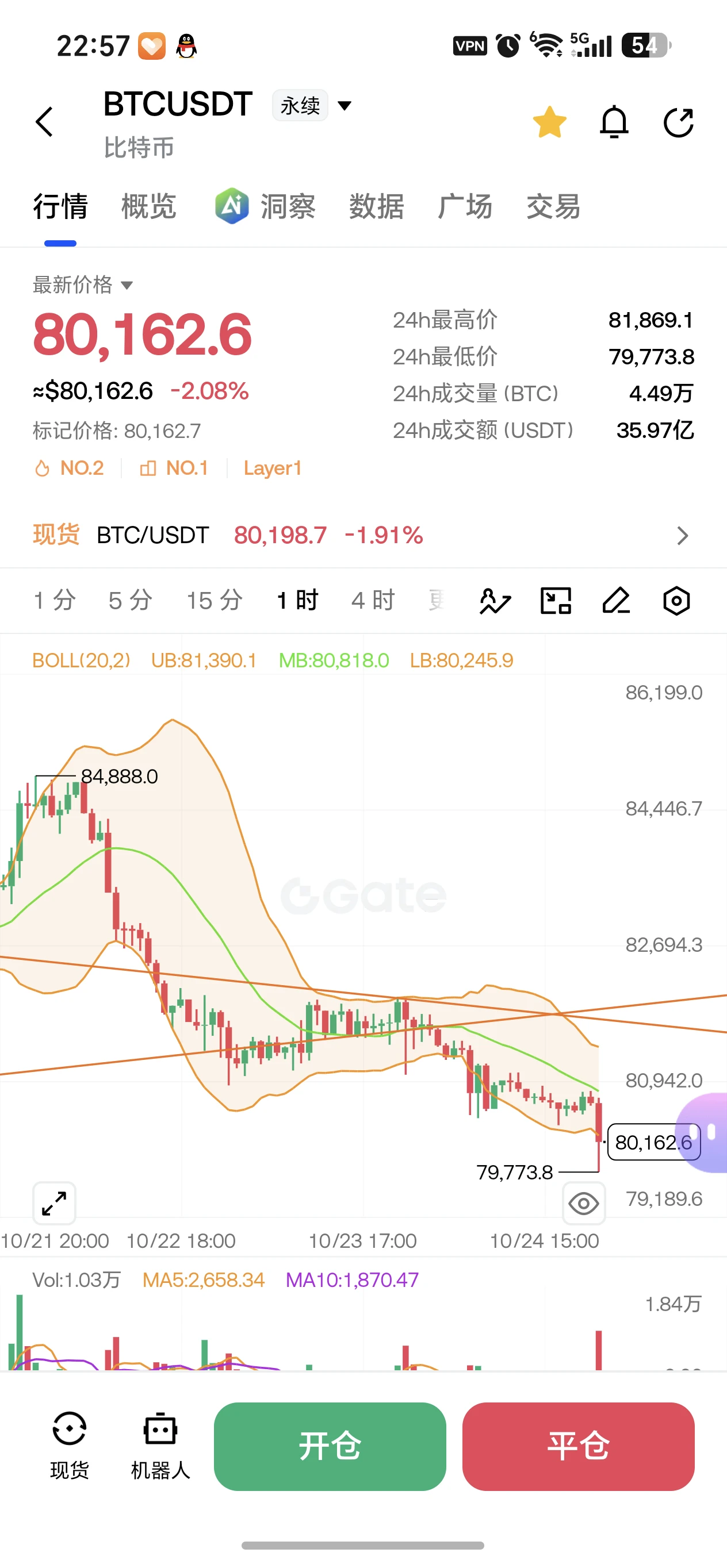727x1568 pixels.
Task: Open the chart settings hexagon icon
Action: click(x=676, y=601)
